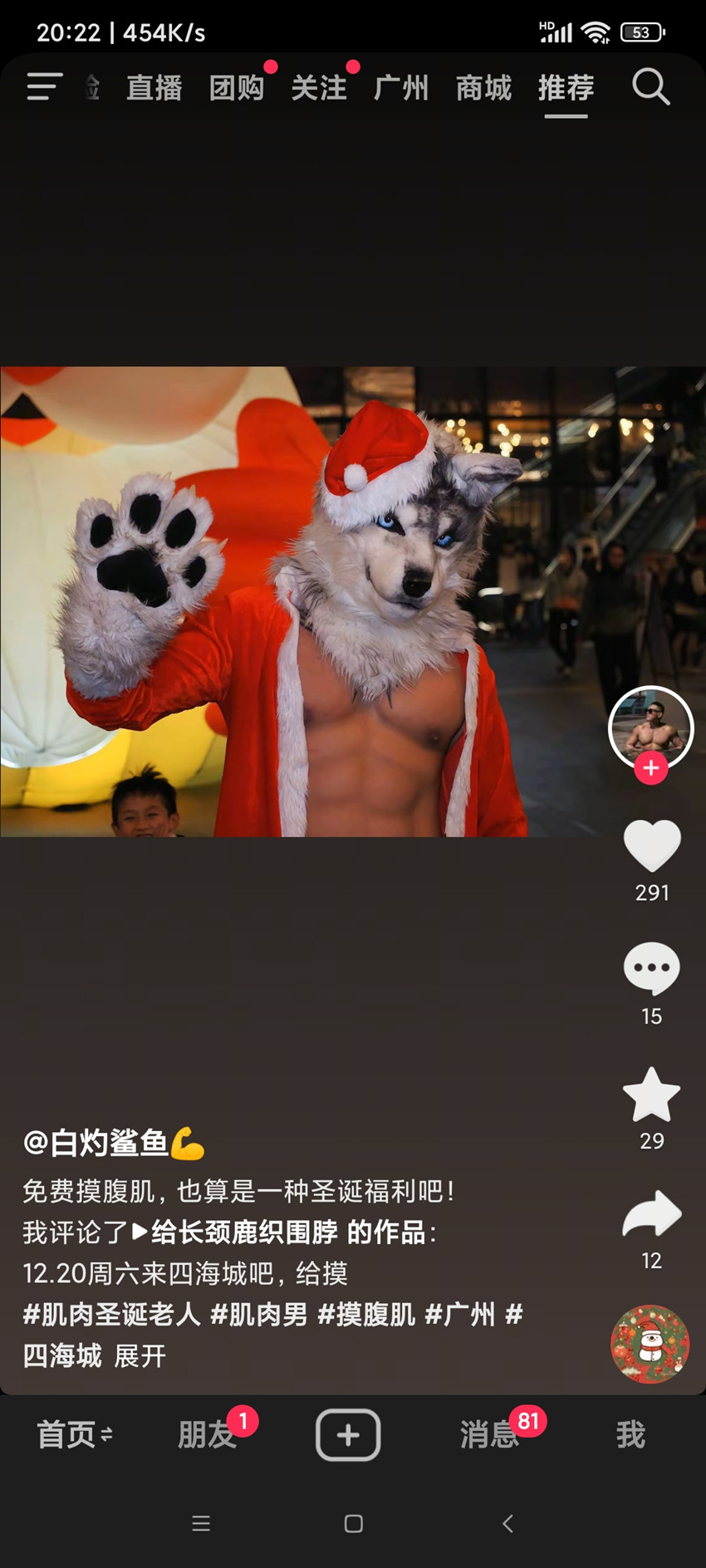Share this video
The height and width of the screenshot is (1568, 706).
click(652, 1215)
